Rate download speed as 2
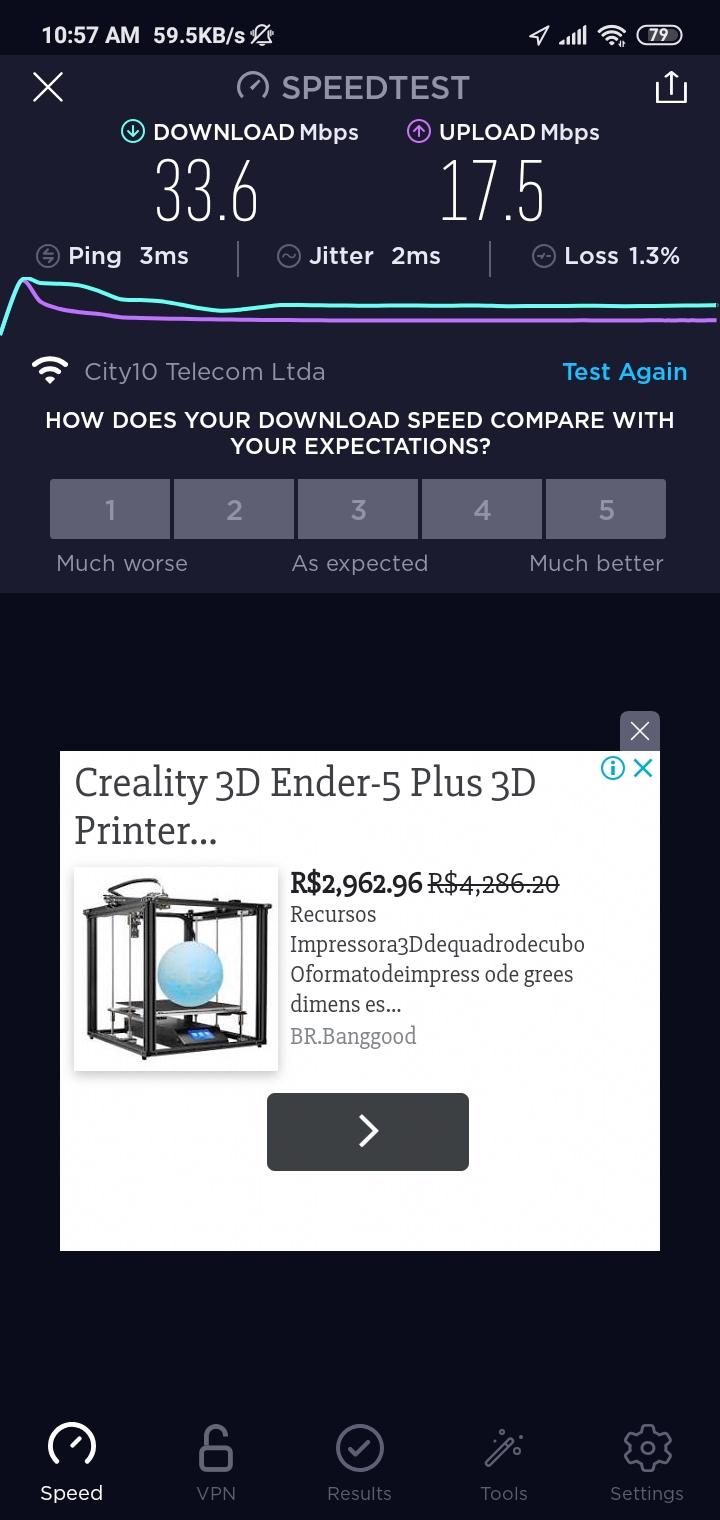The image size is (720, 1520). pos(234,509)
